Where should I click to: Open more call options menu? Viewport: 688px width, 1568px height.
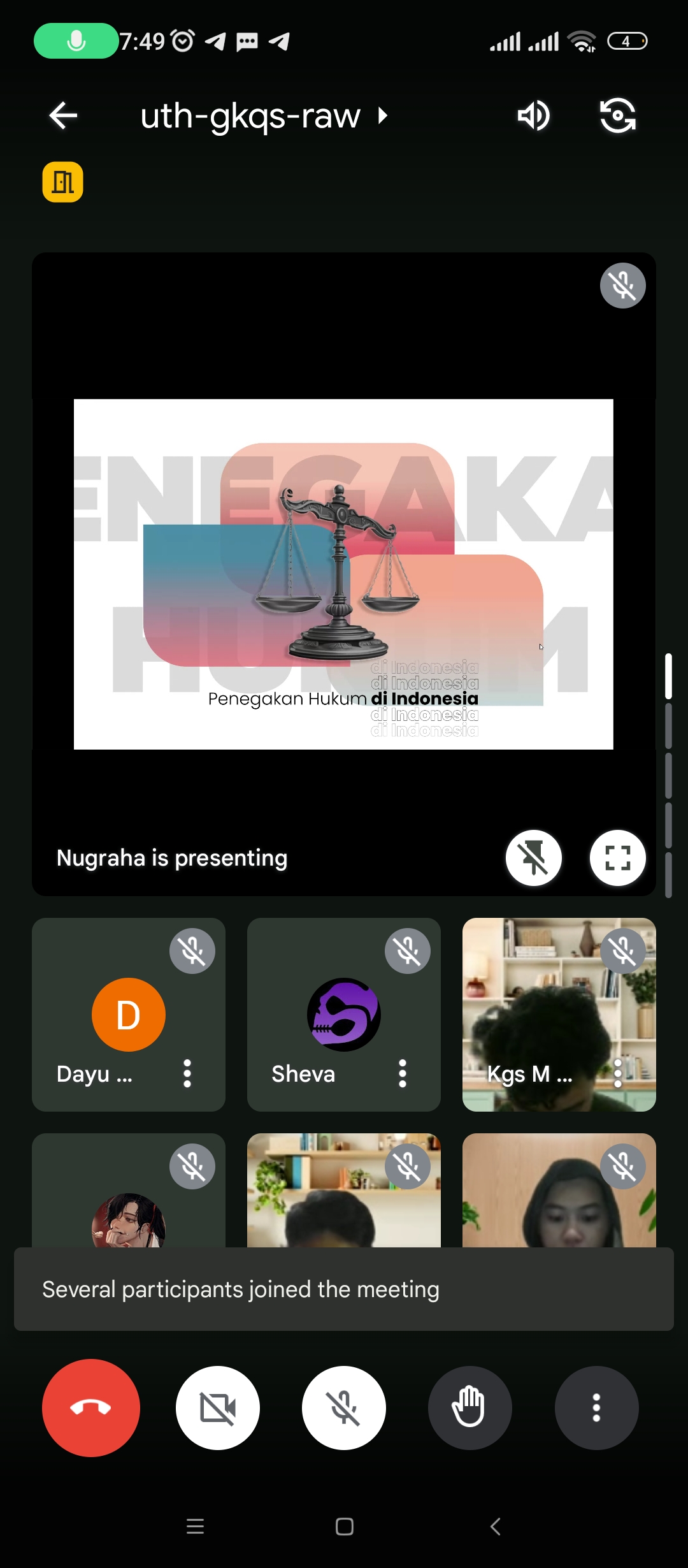pos(596,1408)
